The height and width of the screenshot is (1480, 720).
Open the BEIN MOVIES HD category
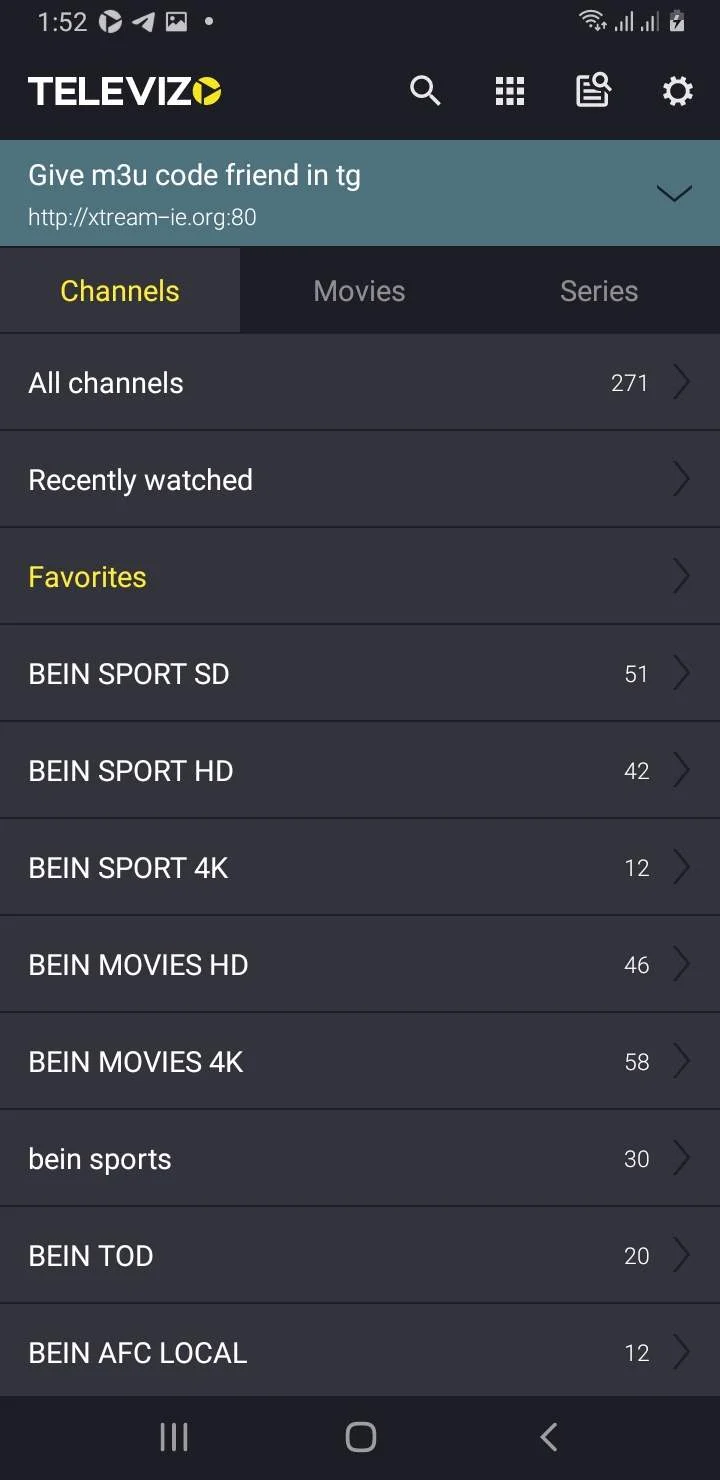point(360,965)
